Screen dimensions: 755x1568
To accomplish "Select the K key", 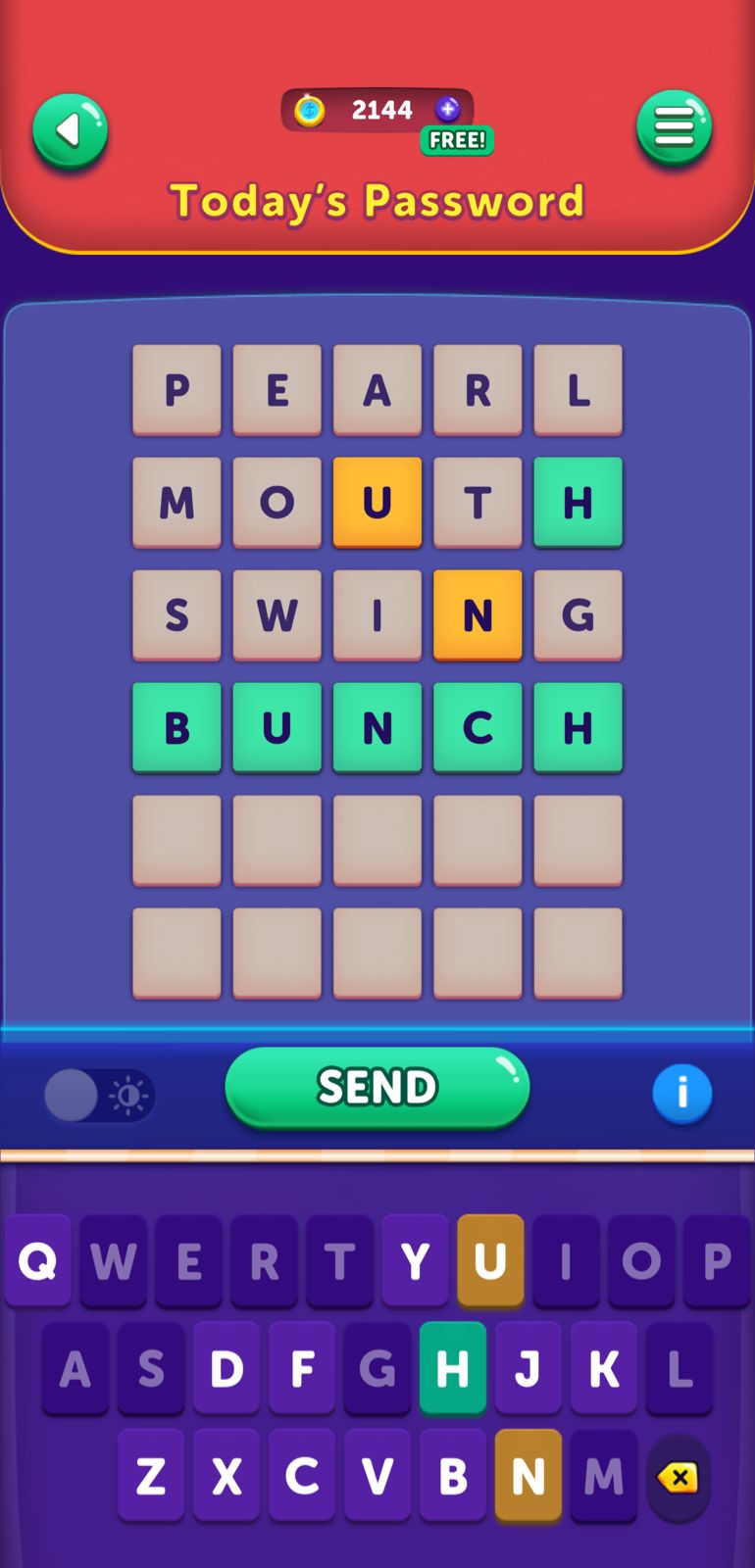I will [603, 1368].
